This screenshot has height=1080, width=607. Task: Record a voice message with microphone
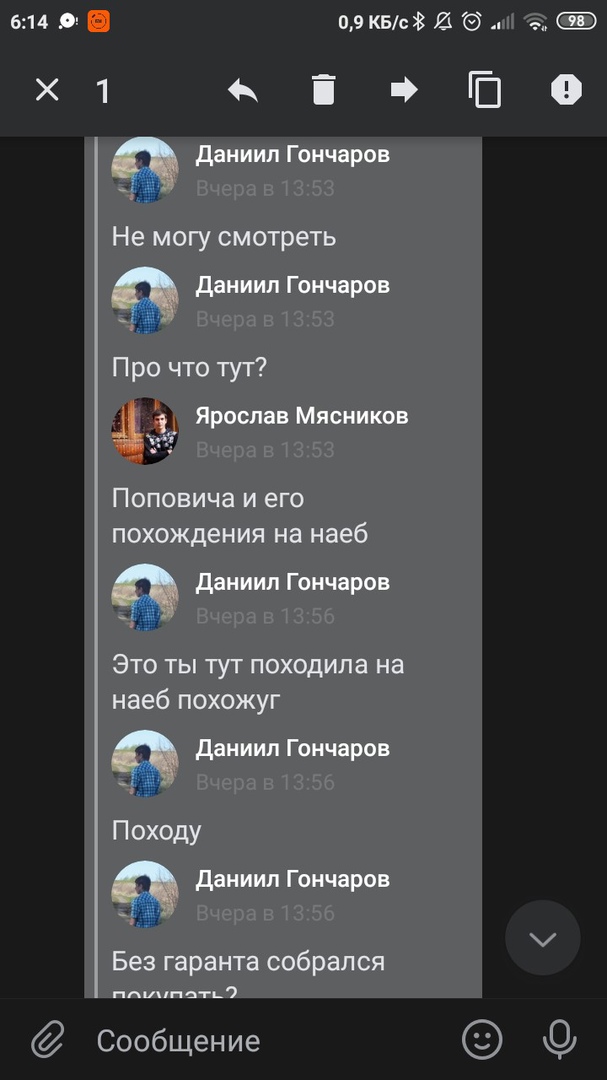(559, 1040)
